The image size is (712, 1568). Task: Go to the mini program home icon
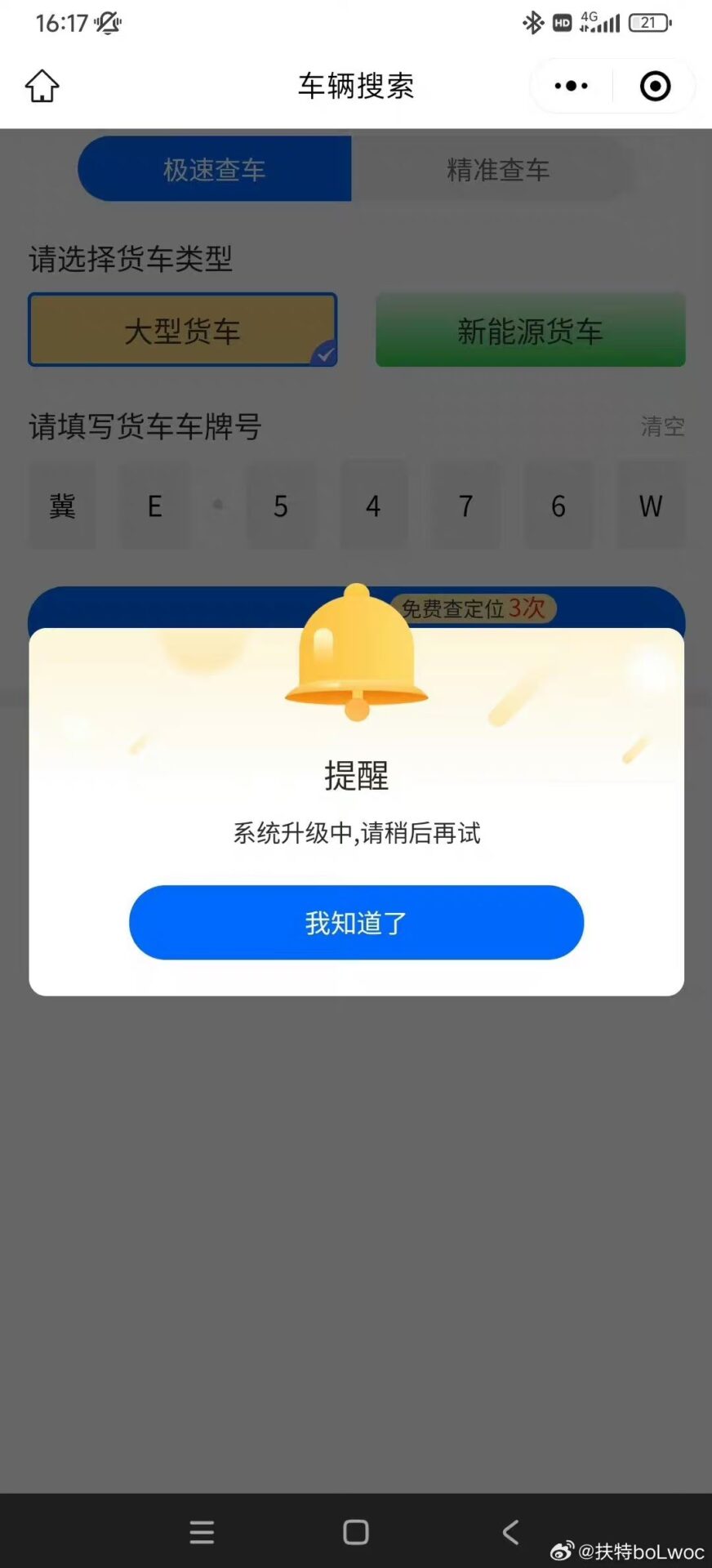point(42,86)
